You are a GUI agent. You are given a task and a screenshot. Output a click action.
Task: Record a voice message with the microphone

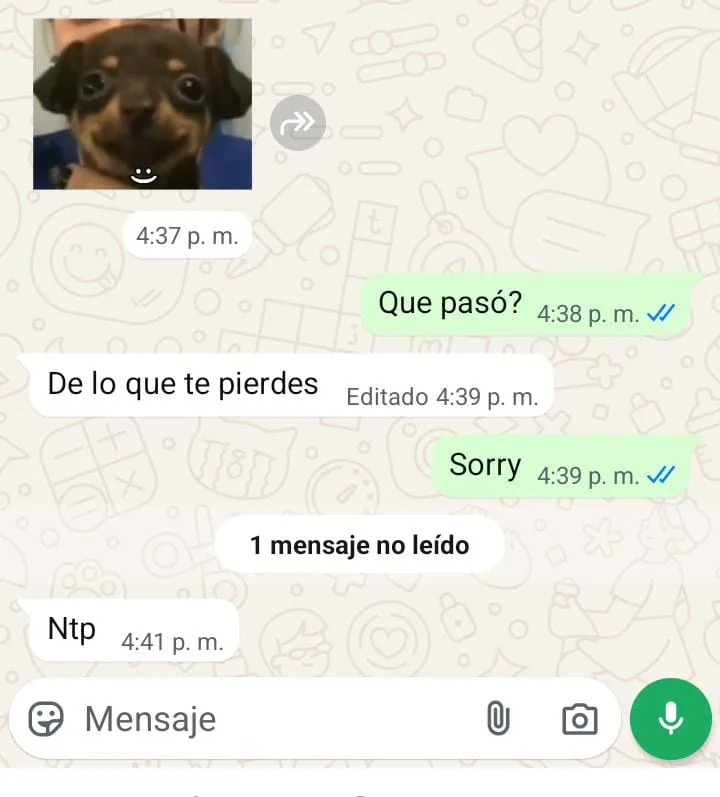[x=671, y=718]
